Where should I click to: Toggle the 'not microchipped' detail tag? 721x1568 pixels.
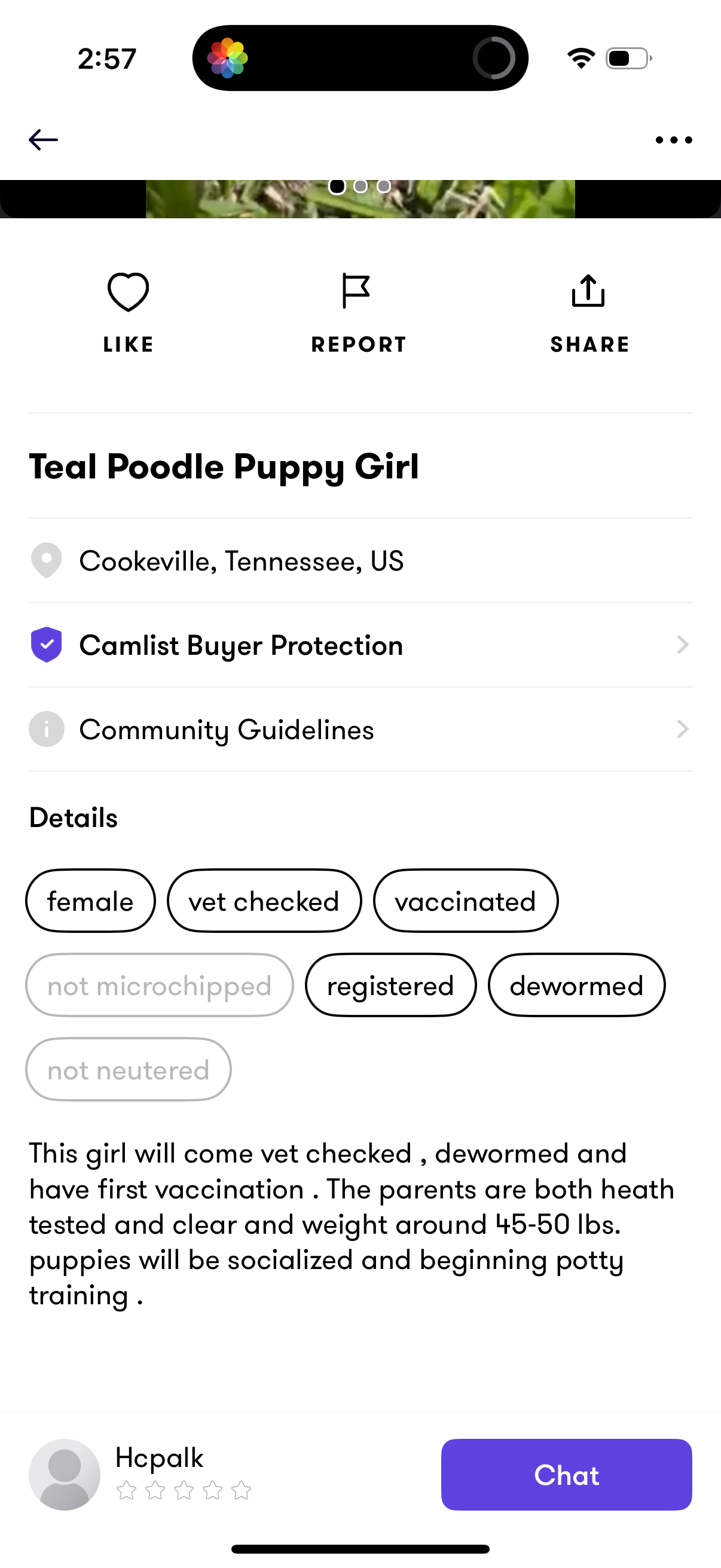(x=159, y=985)
